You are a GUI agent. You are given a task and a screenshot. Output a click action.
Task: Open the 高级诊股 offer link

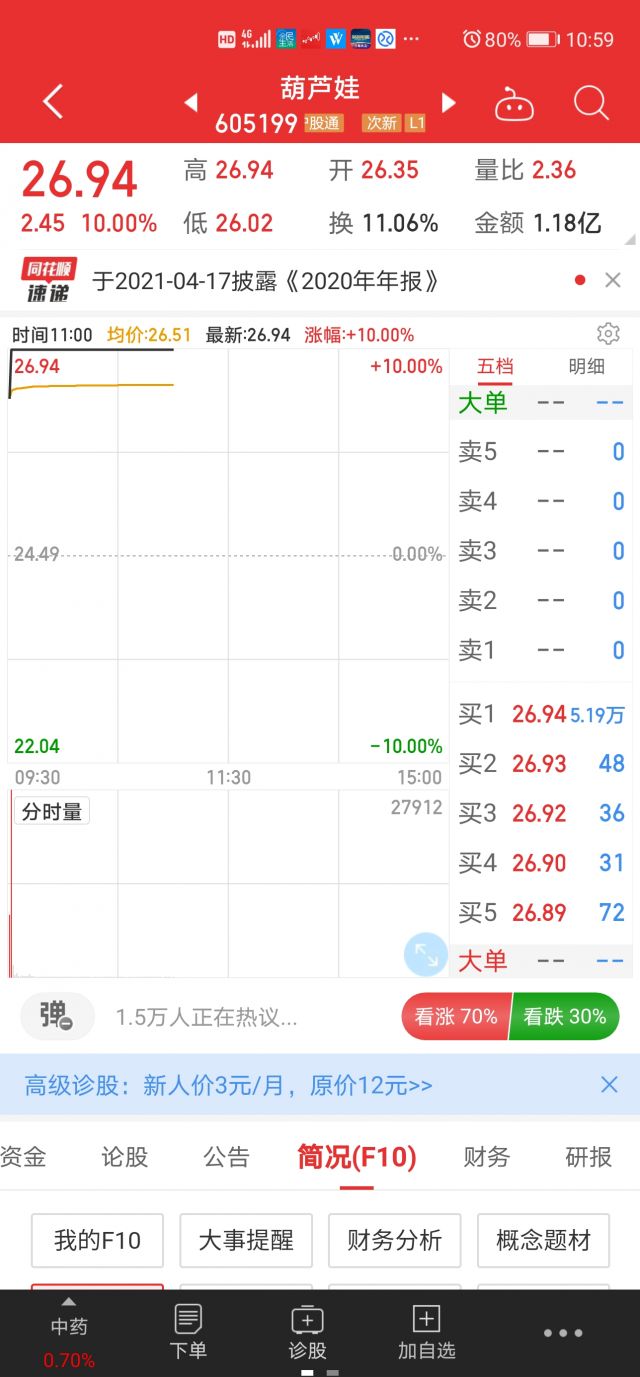pyautogui.click(x=229, y=1085)
